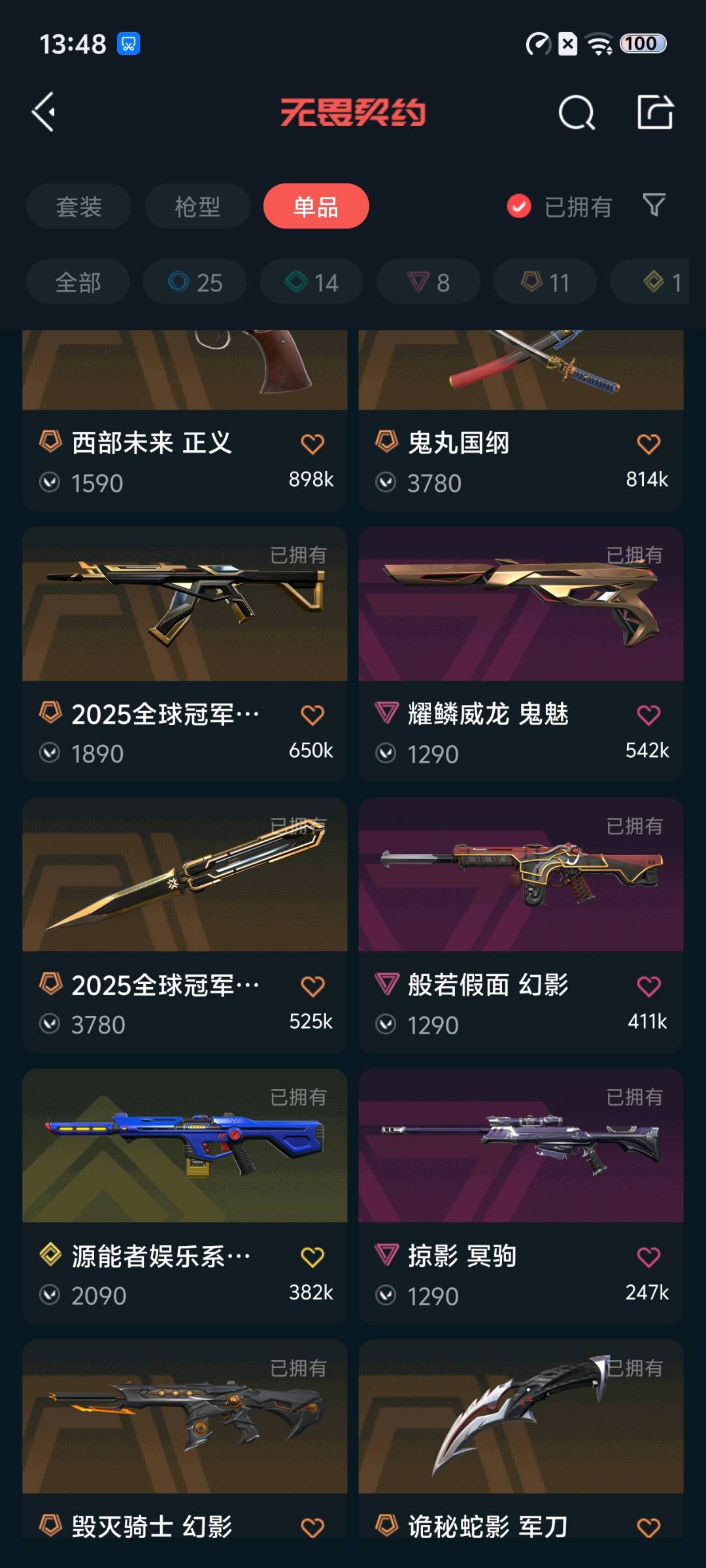
Task: Filter by the pink rarity chip 8
Action: (x=428, y=282)
